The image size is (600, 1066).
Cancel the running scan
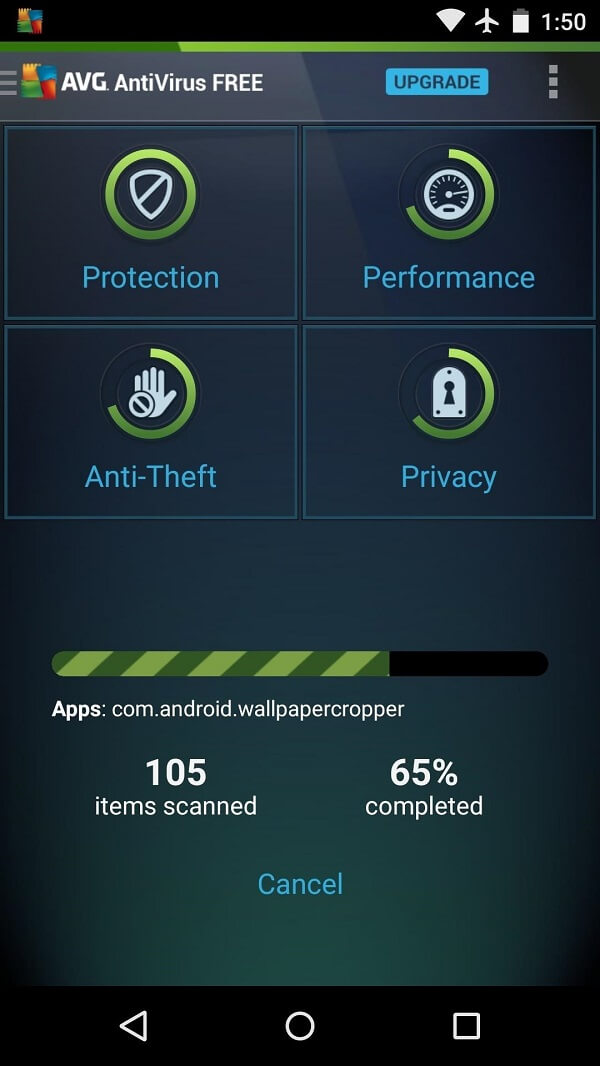(x=300, y=883)
